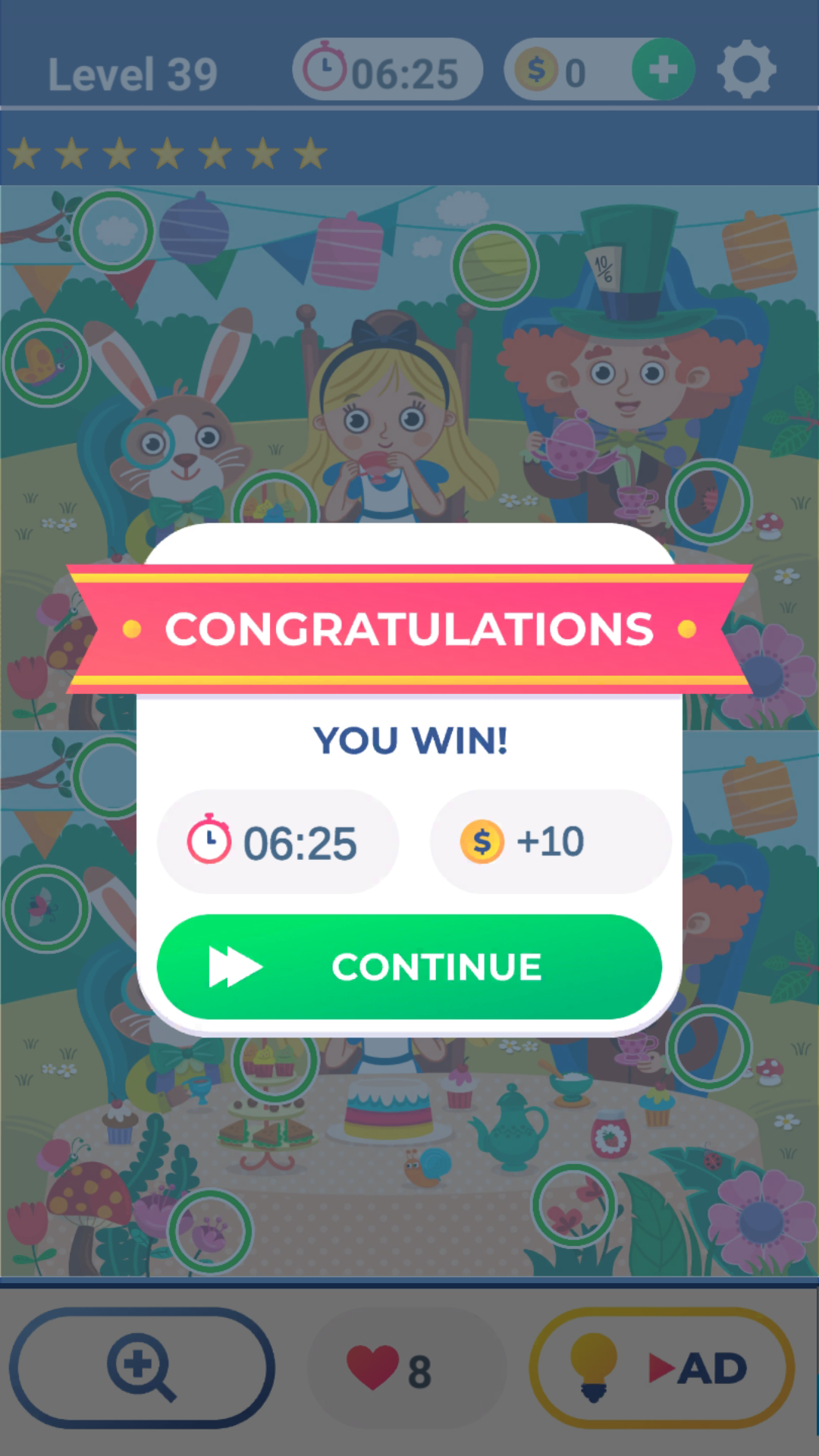Continue to the next level

point(409,967)
